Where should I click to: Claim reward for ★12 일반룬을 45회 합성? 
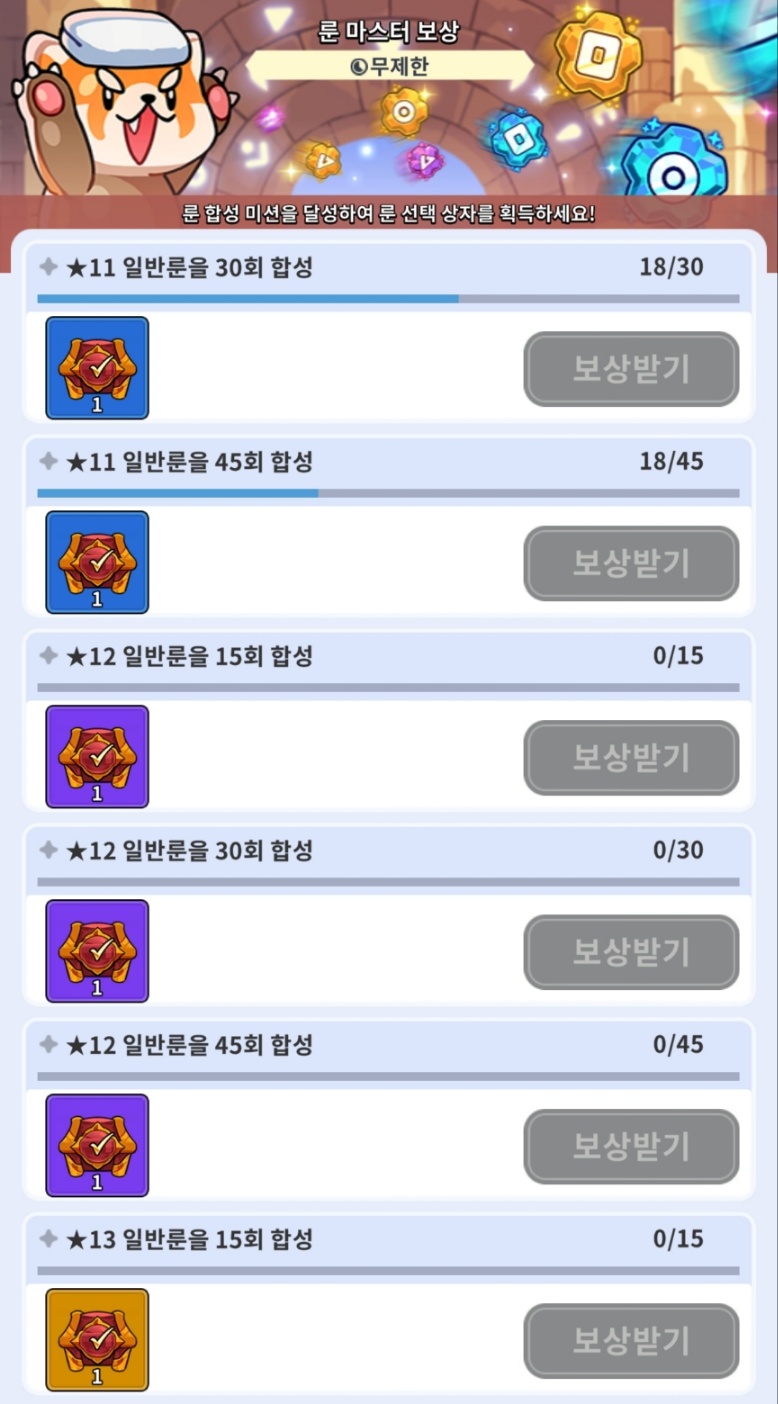point(631,1145)
